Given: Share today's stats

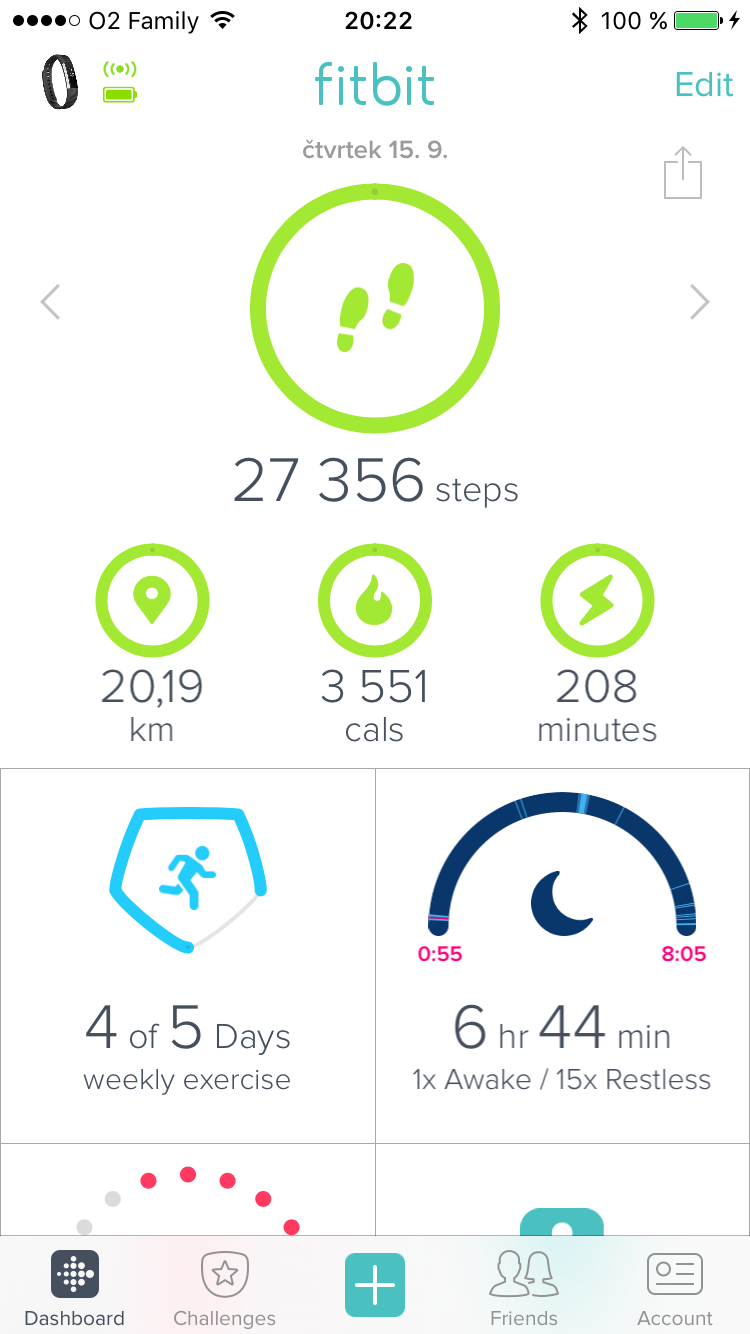Looking at the screenshot, I should click(683, 173).
